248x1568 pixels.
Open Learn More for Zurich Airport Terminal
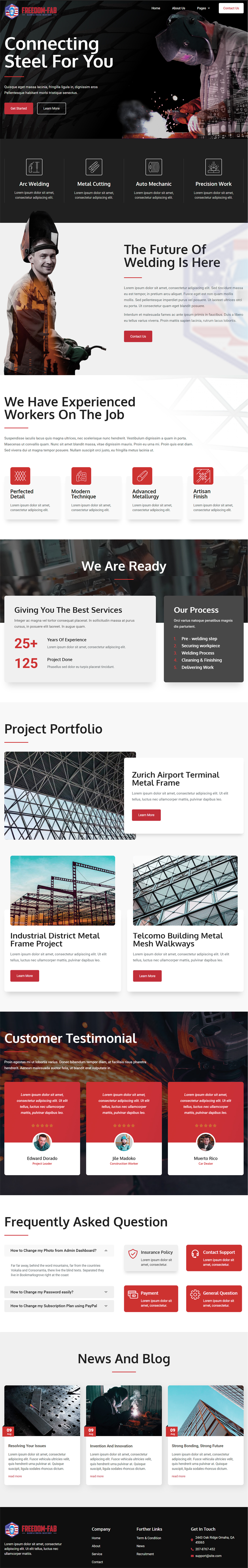[146, 814]
